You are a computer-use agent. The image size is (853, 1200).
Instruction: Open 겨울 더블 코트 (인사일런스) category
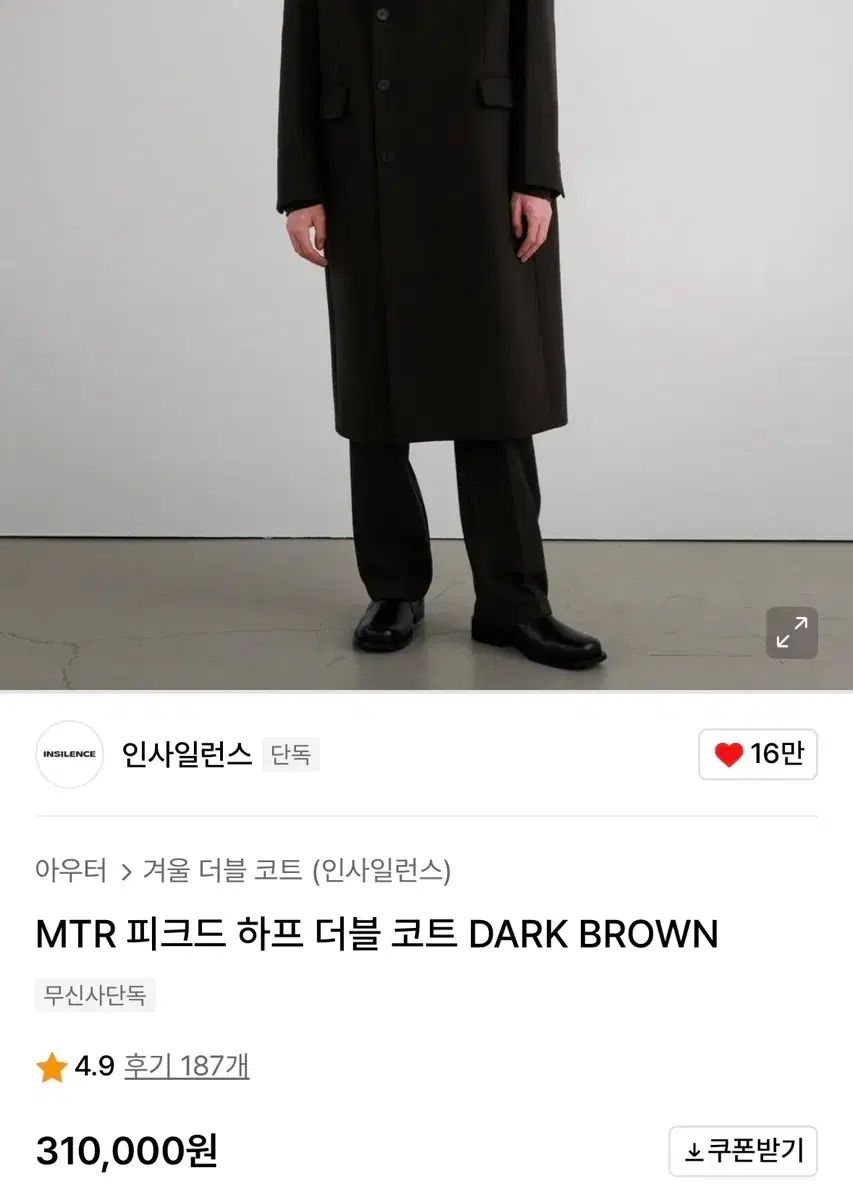click(296, 871)
